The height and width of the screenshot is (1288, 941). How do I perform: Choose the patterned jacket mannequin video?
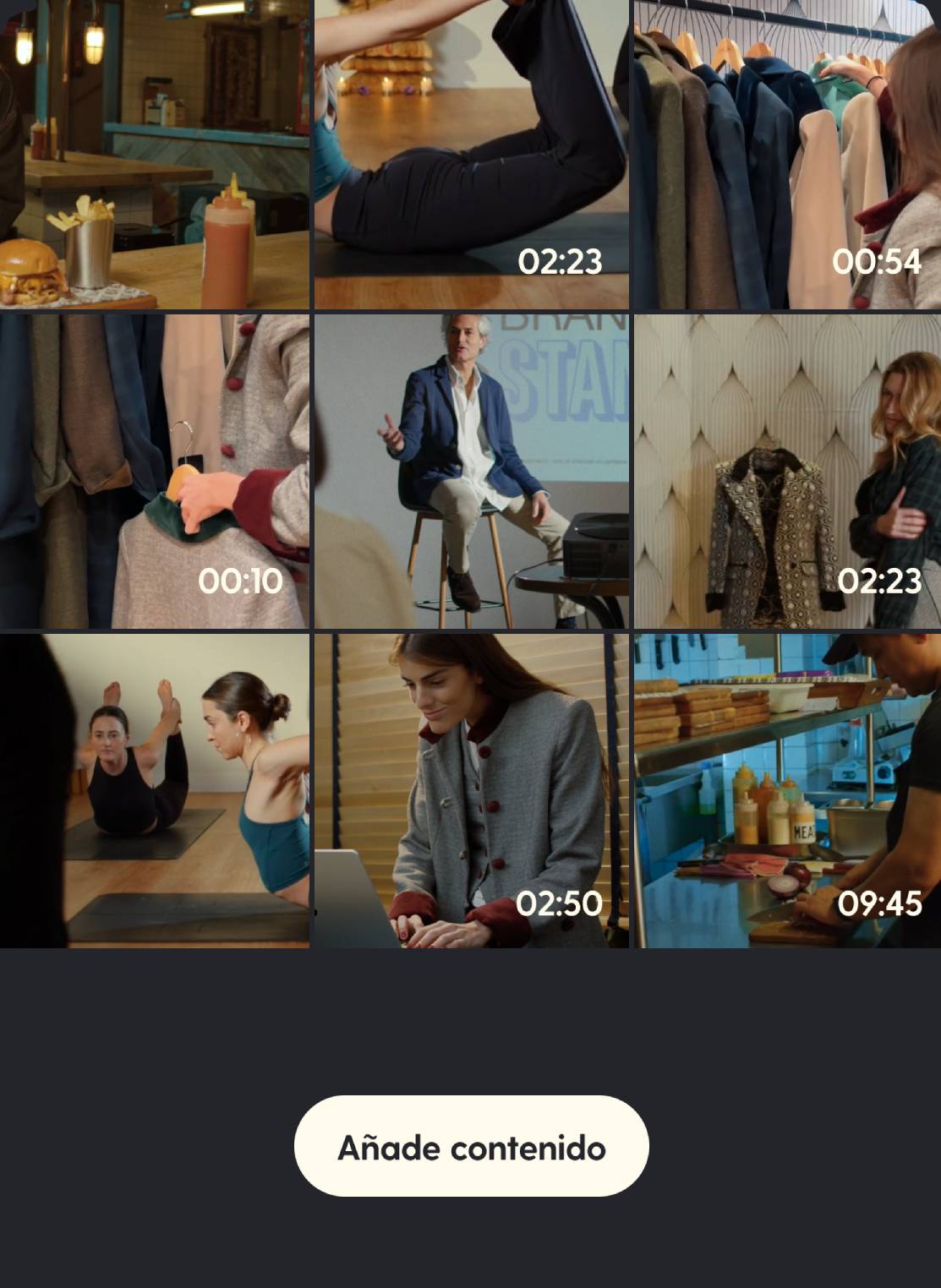pos(787,471)
